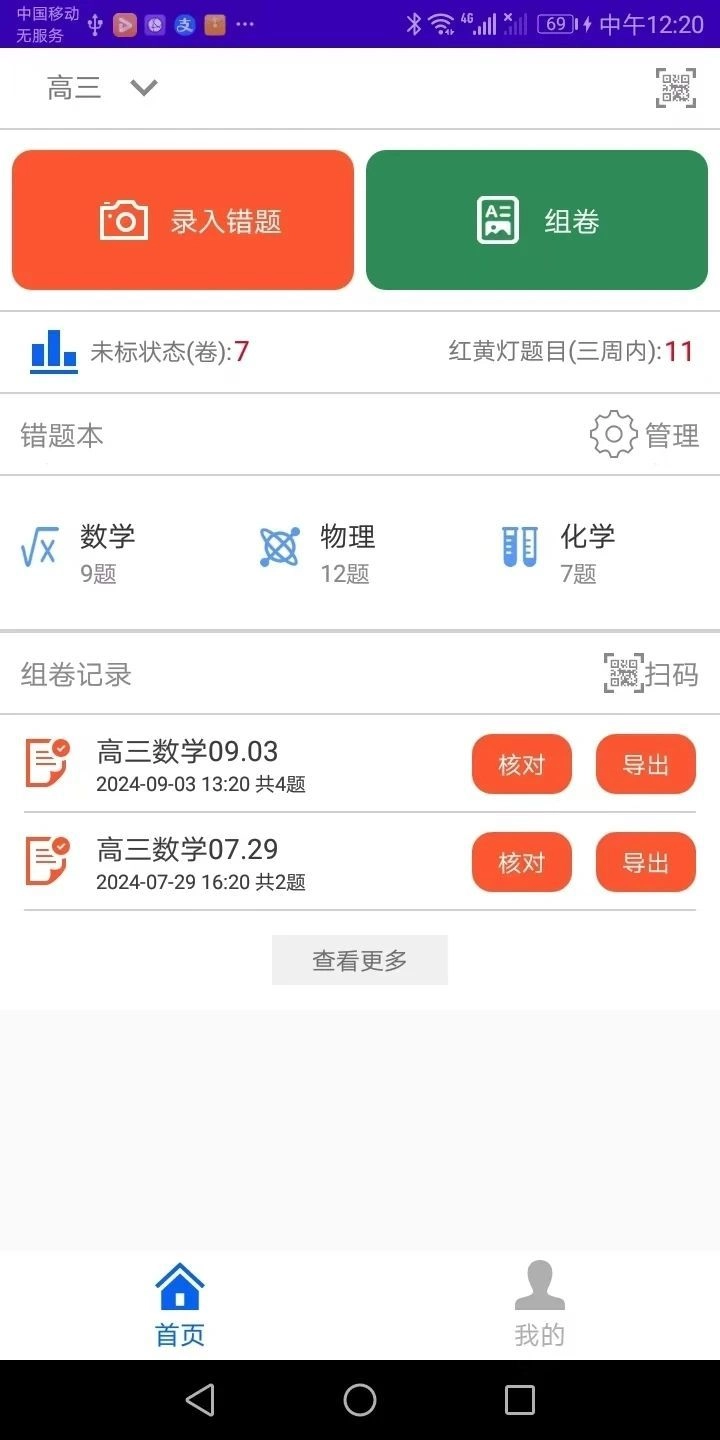Select the 化学 test-tube subject icon
Screen dimensions: 720x1440
(518, 549)
